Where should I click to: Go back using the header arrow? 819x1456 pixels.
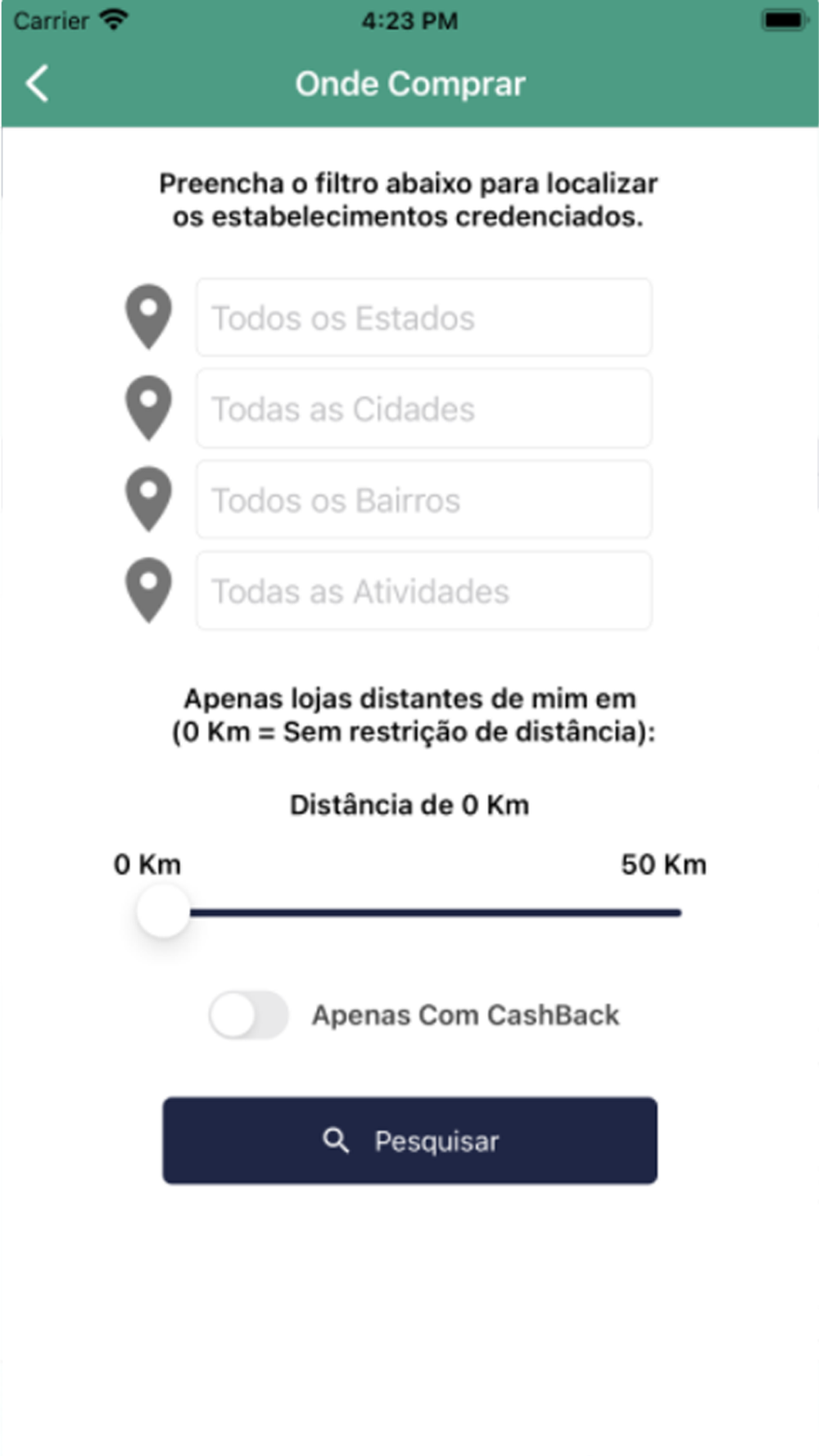[38, 84]
